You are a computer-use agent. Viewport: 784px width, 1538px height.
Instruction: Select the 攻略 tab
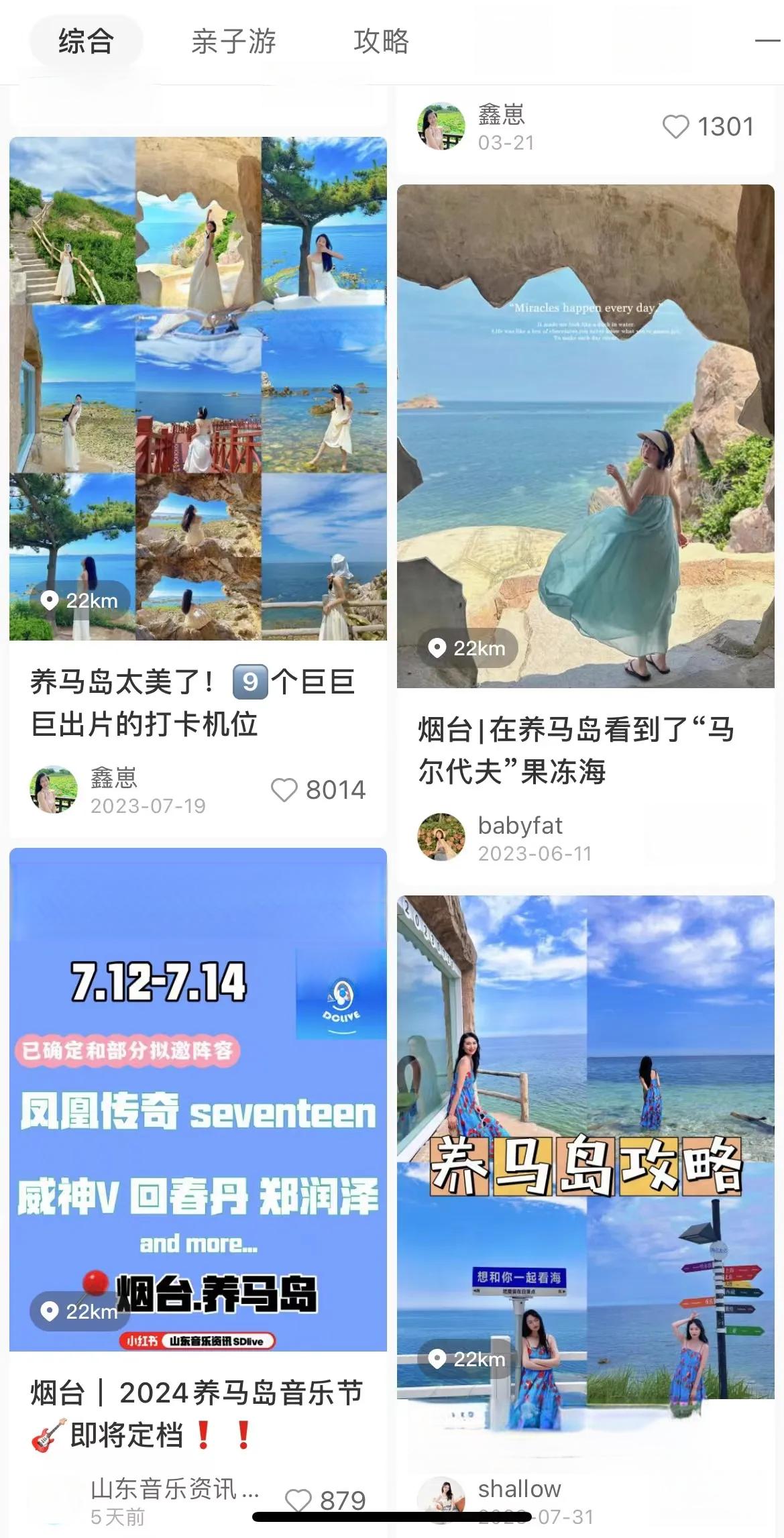click(381, 42)
